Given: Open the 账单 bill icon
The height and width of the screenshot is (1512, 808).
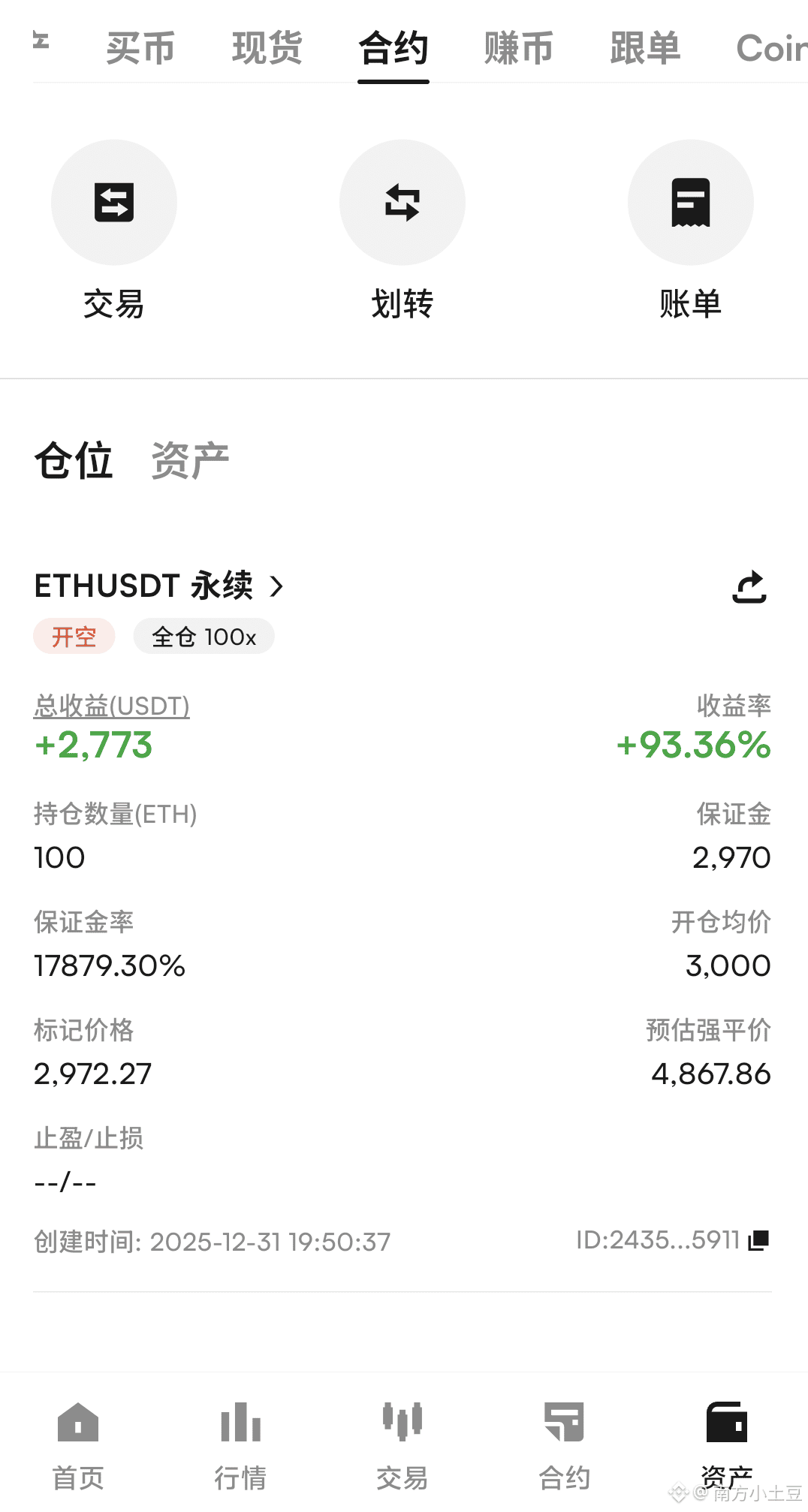Looking at the screenshot, I should pyautogui.click(x=691, y=203).
